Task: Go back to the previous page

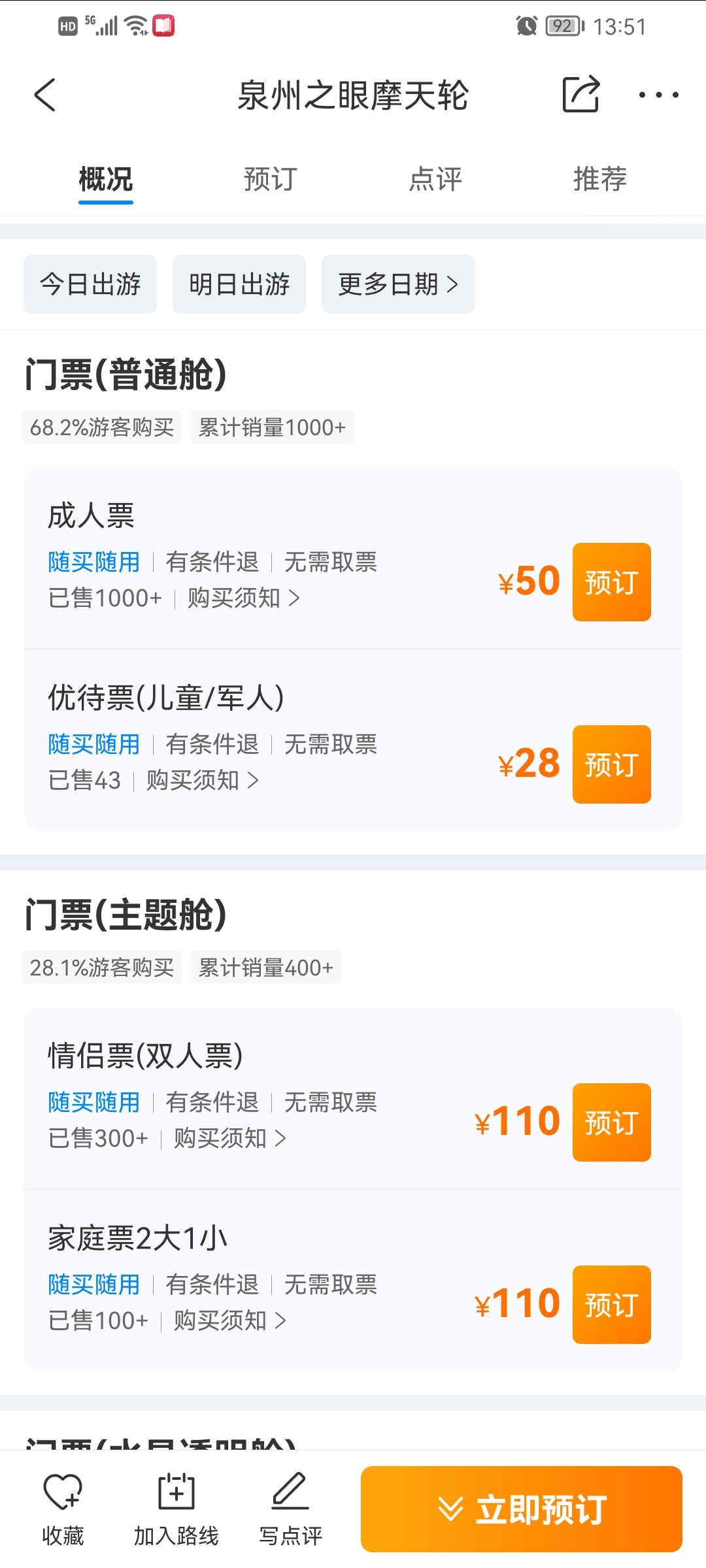Action: [45, 95]
